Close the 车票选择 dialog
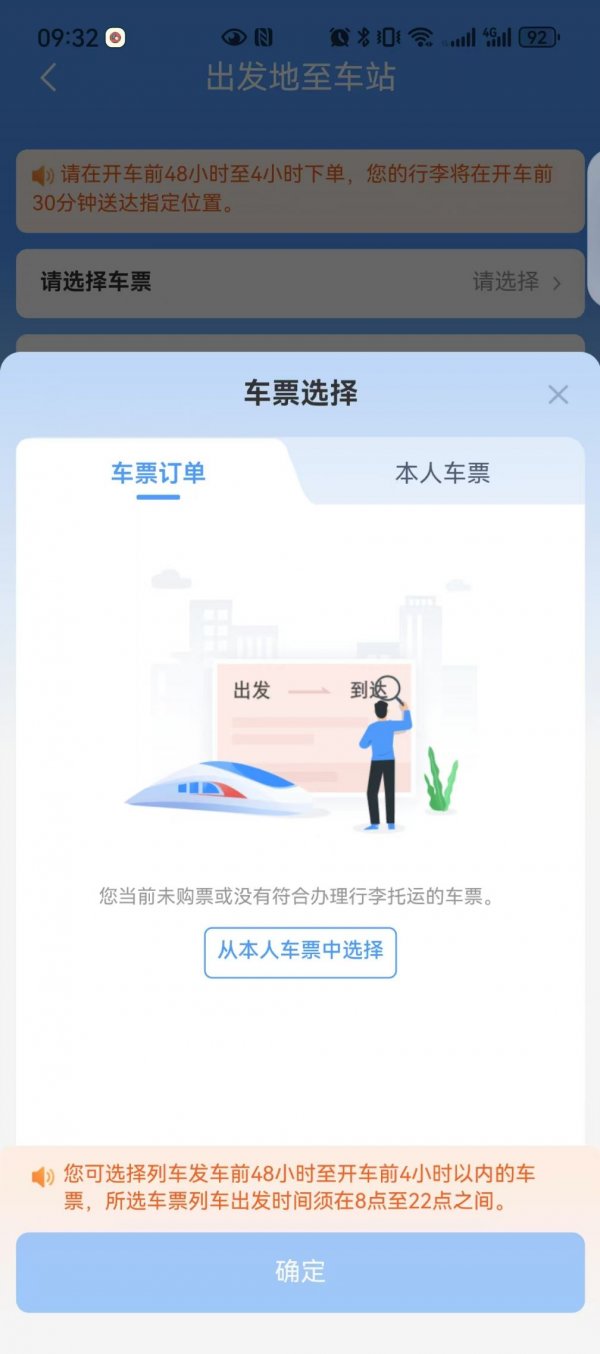 (x=558, y=394)
